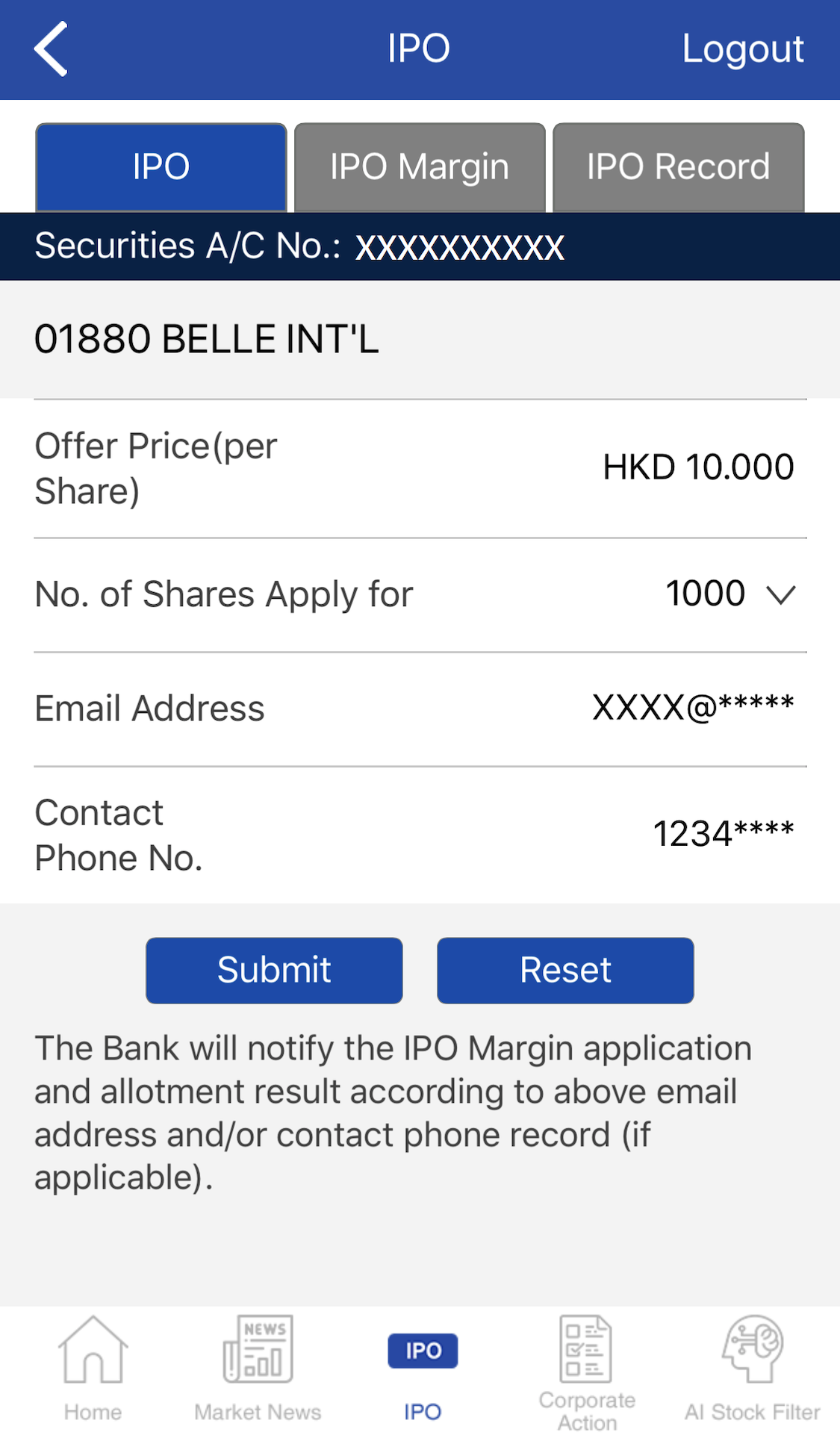Open Corporate Action section
Screen dimensions: 840x1441
(587, 1372)
